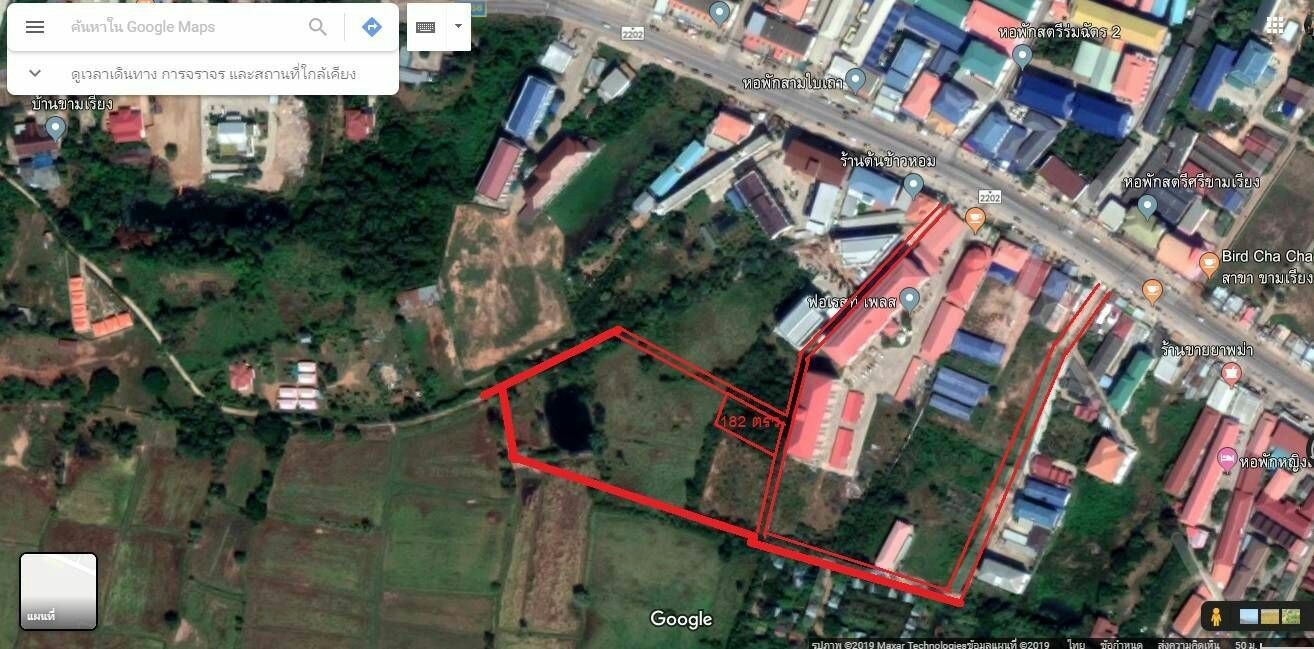Select the ร้านต้นข้าวหอม place marker

(913, 184)
